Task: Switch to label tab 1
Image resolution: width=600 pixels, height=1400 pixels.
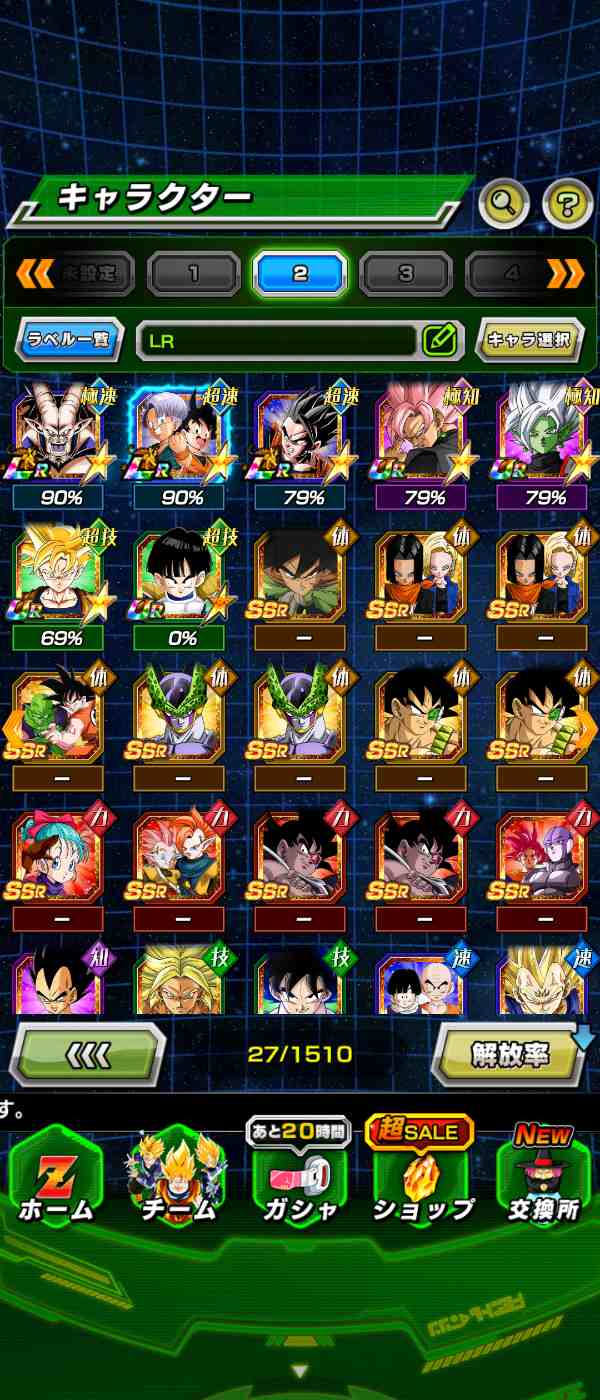Action: coord(193,273)
